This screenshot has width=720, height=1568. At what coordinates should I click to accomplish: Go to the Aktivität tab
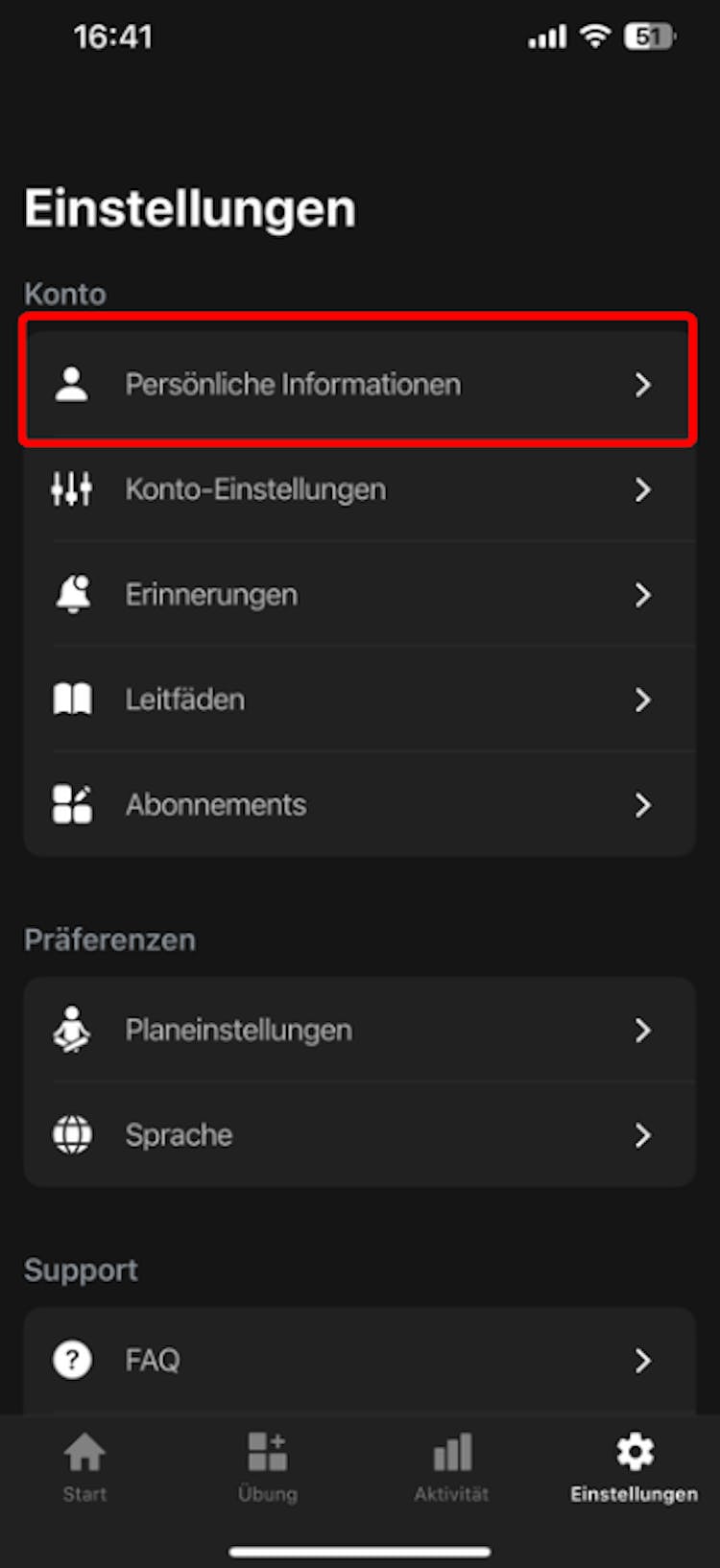point(451,1466)
